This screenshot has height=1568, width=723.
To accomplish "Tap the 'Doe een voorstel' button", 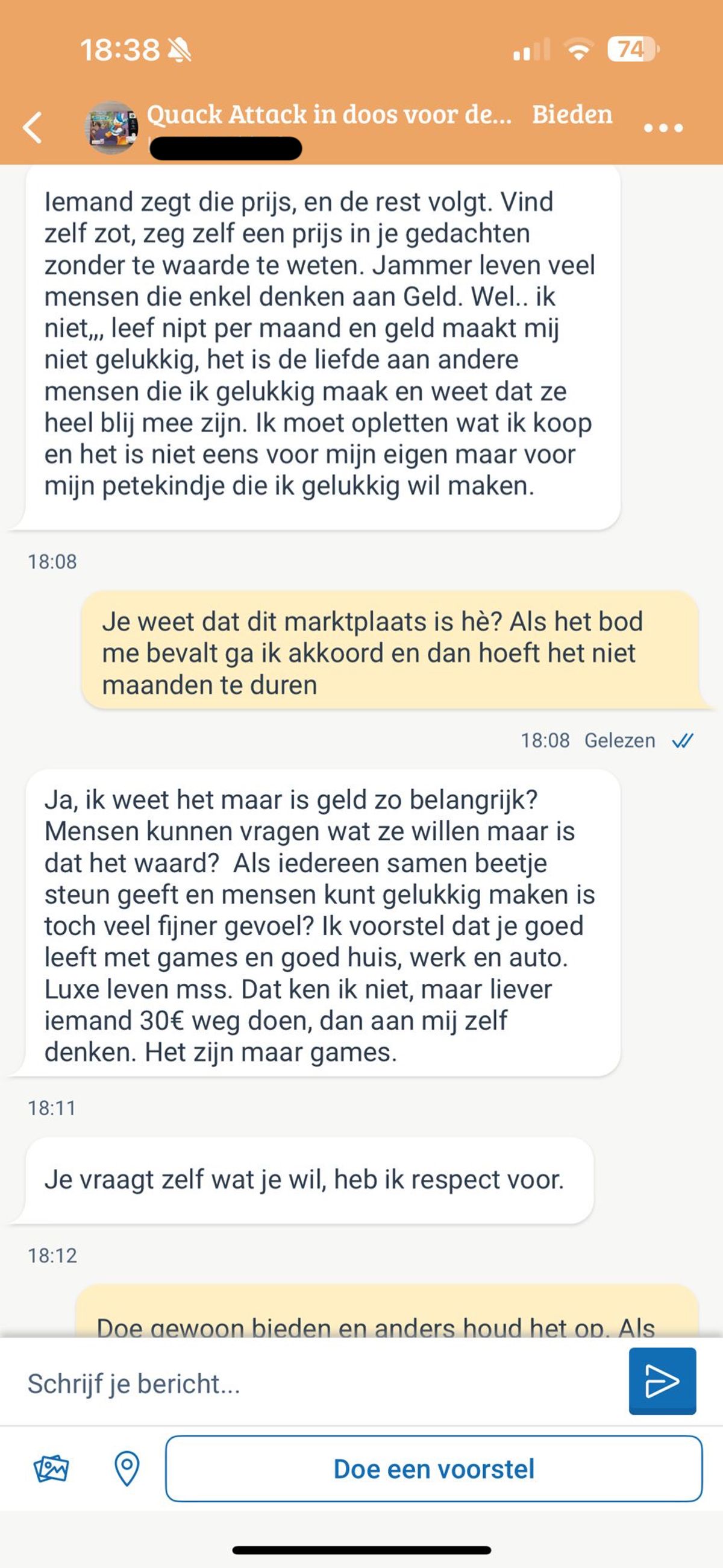I will (x=433, y=1469).
